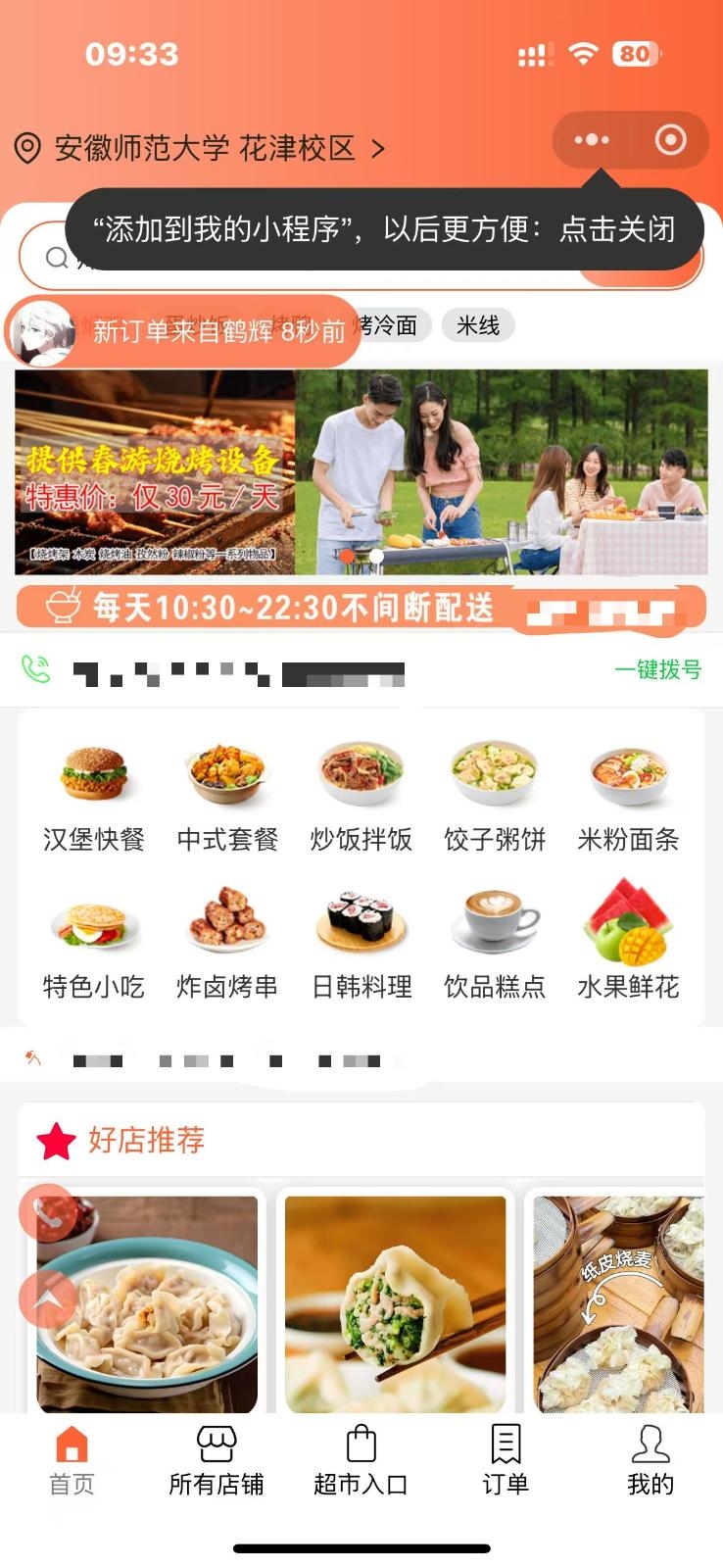This screenshot has width=723, height=1568.
Task: Tap the 饺子粥饼 dumpling category icon
Action: pos(495,794)
